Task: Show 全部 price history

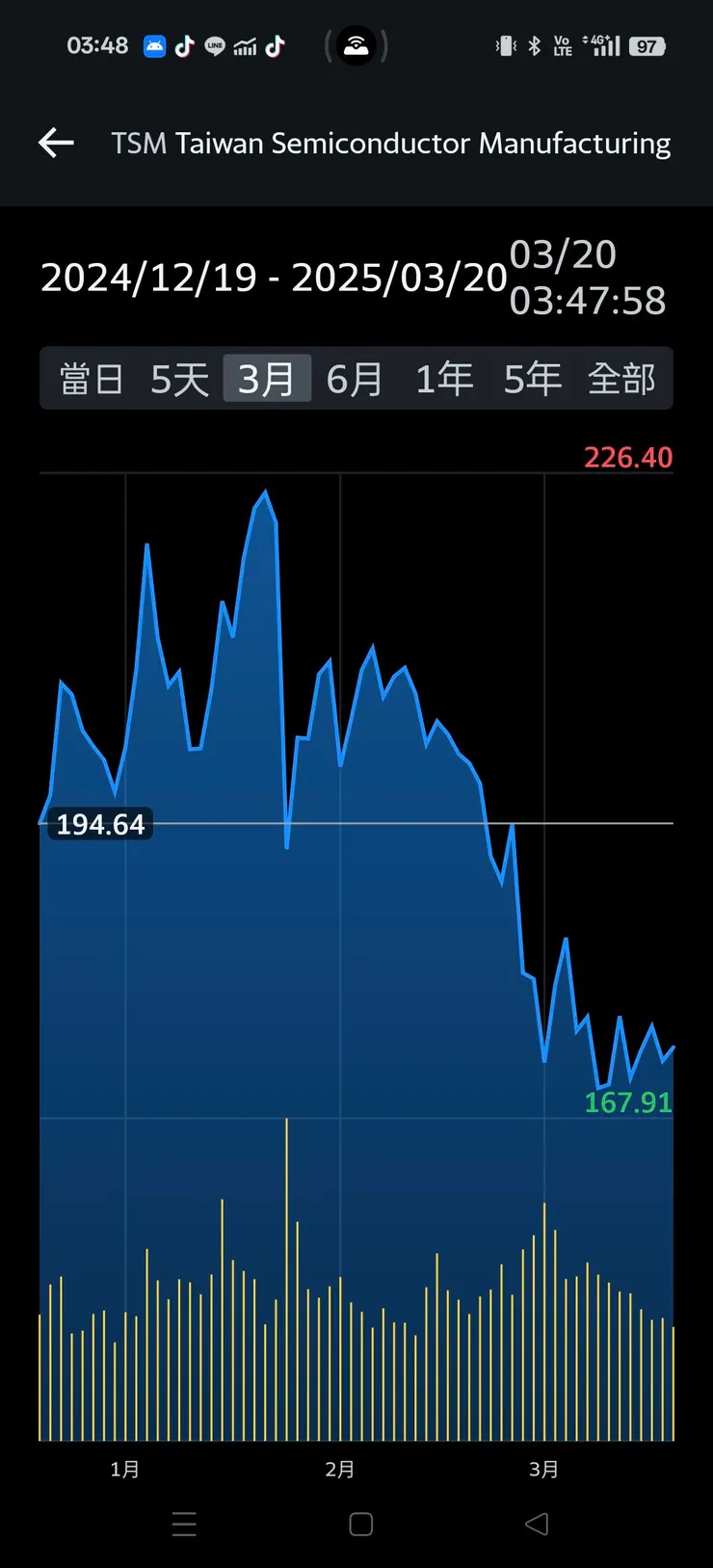Action: click(x=621, y=379)
